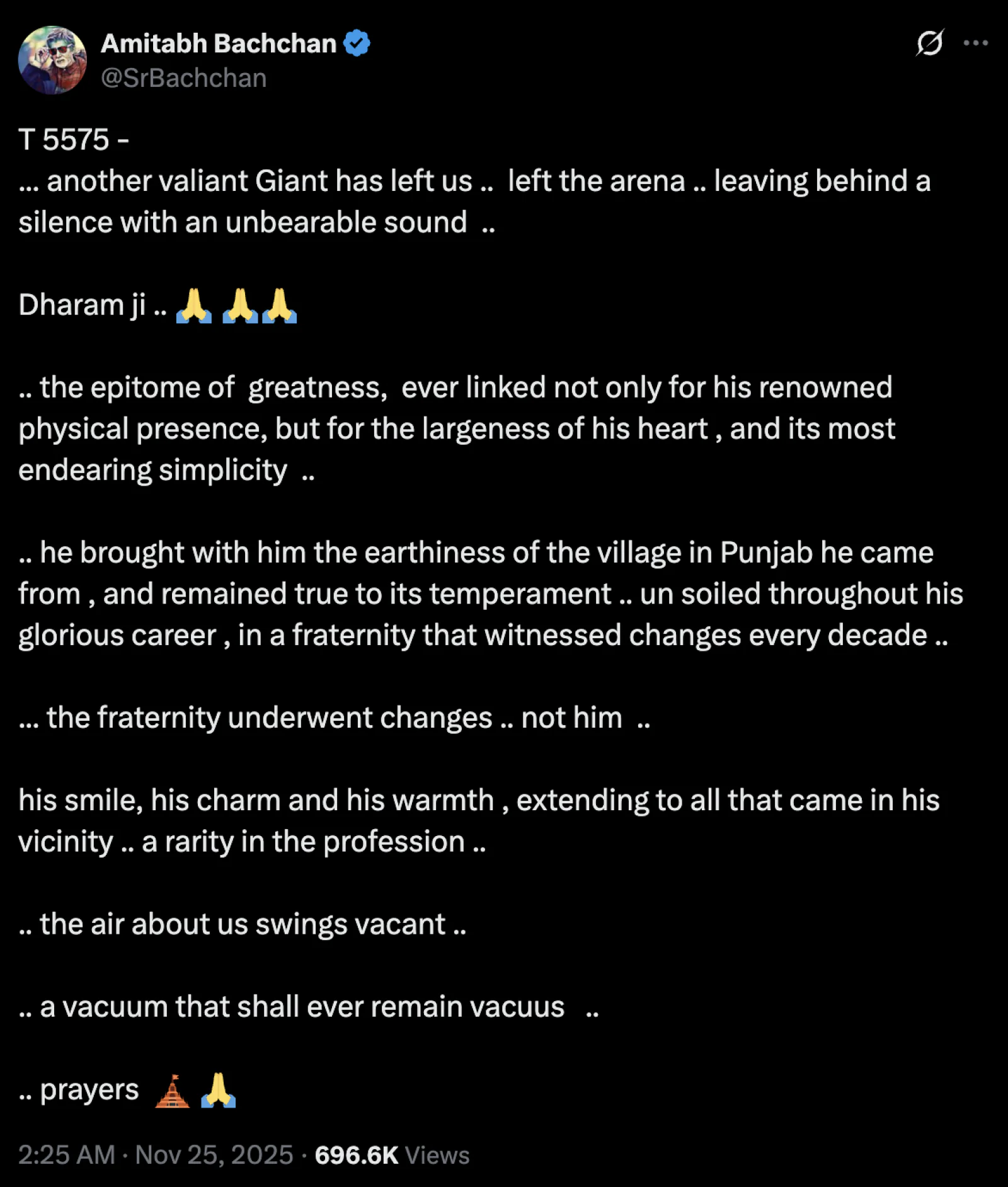Viewport: 1008px width, 1187px height.
Task: Open the post's three-dot overflow menu
Action: (975, 43)
